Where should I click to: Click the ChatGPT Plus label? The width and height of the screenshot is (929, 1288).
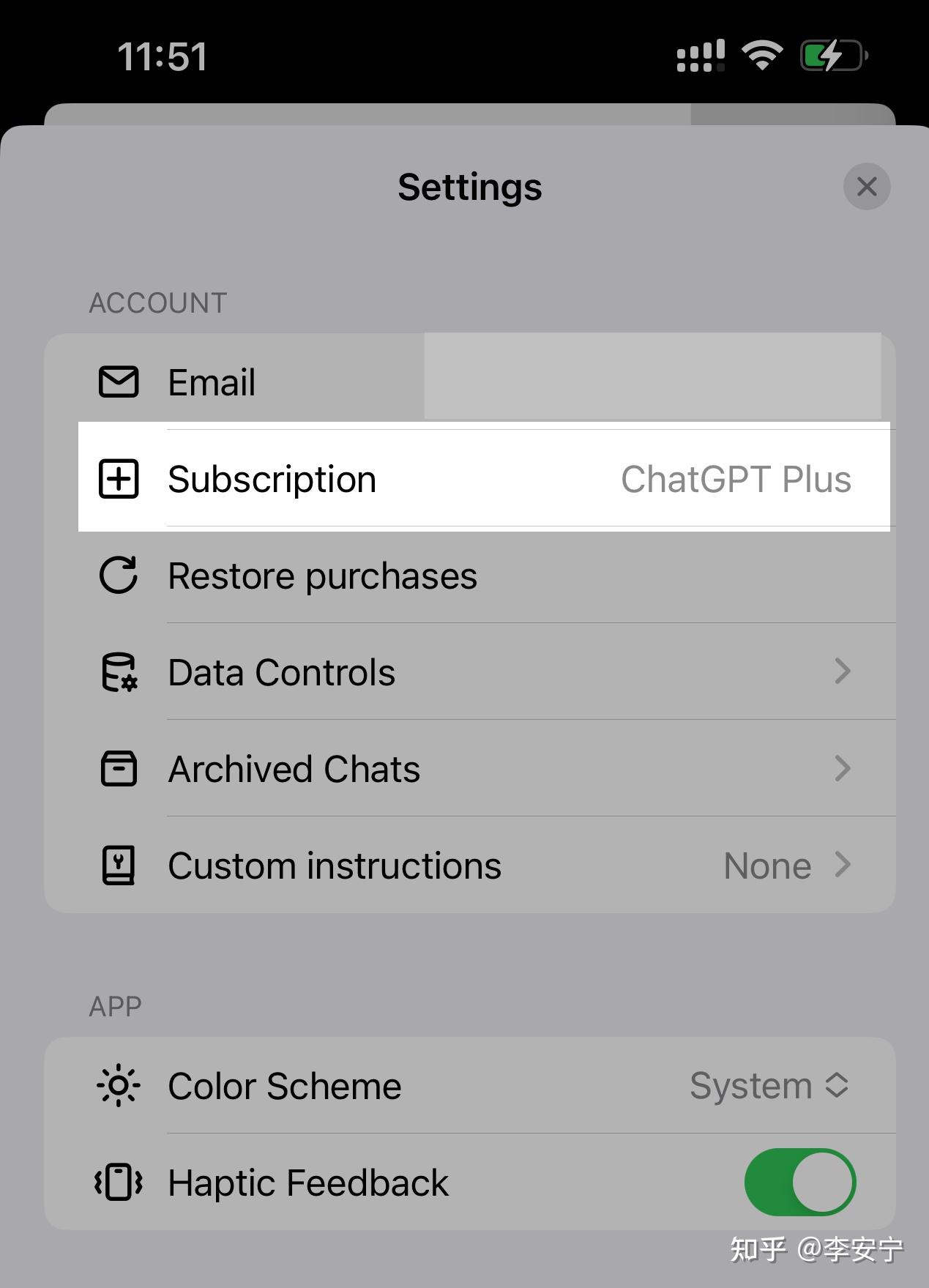(x=736, y=480)
